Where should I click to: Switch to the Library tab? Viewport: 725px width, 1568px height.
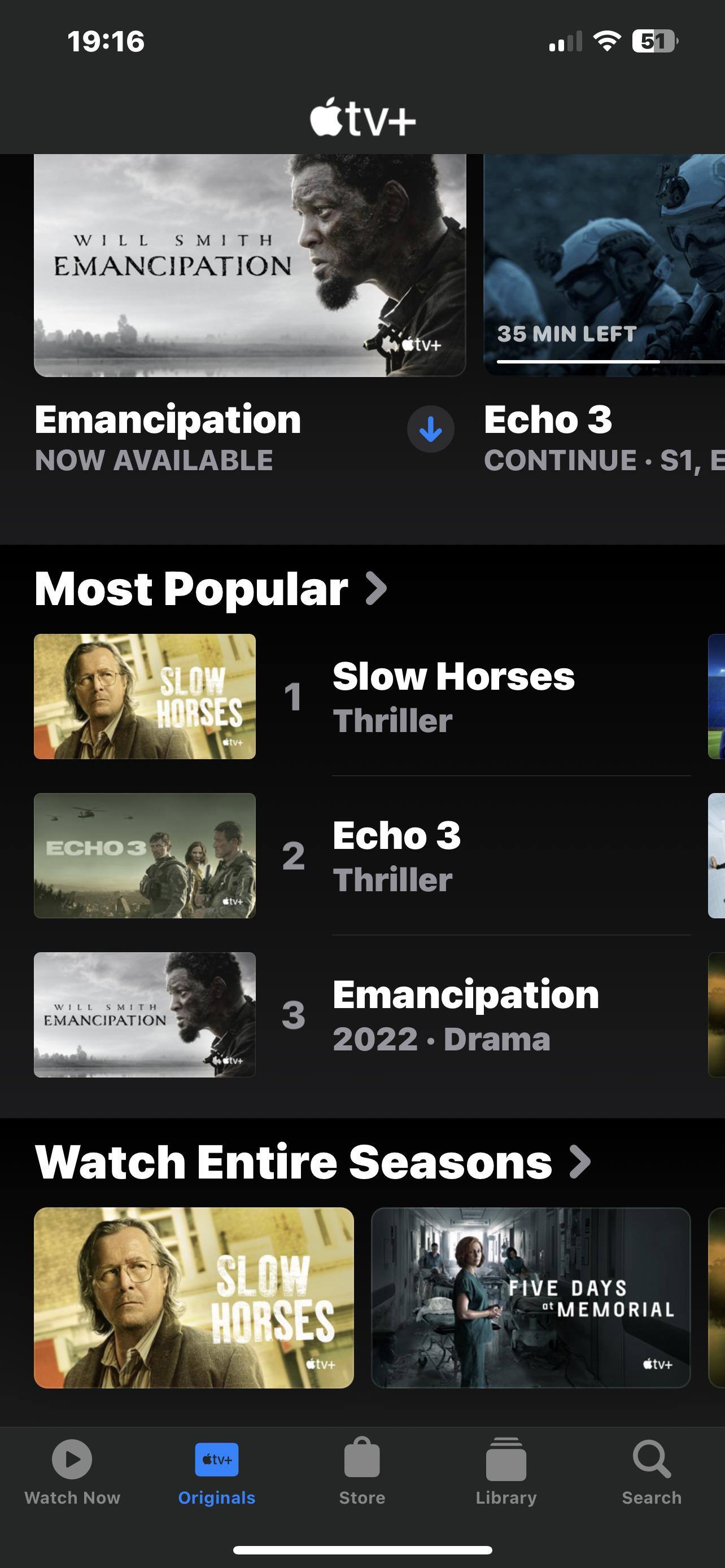506,1472
